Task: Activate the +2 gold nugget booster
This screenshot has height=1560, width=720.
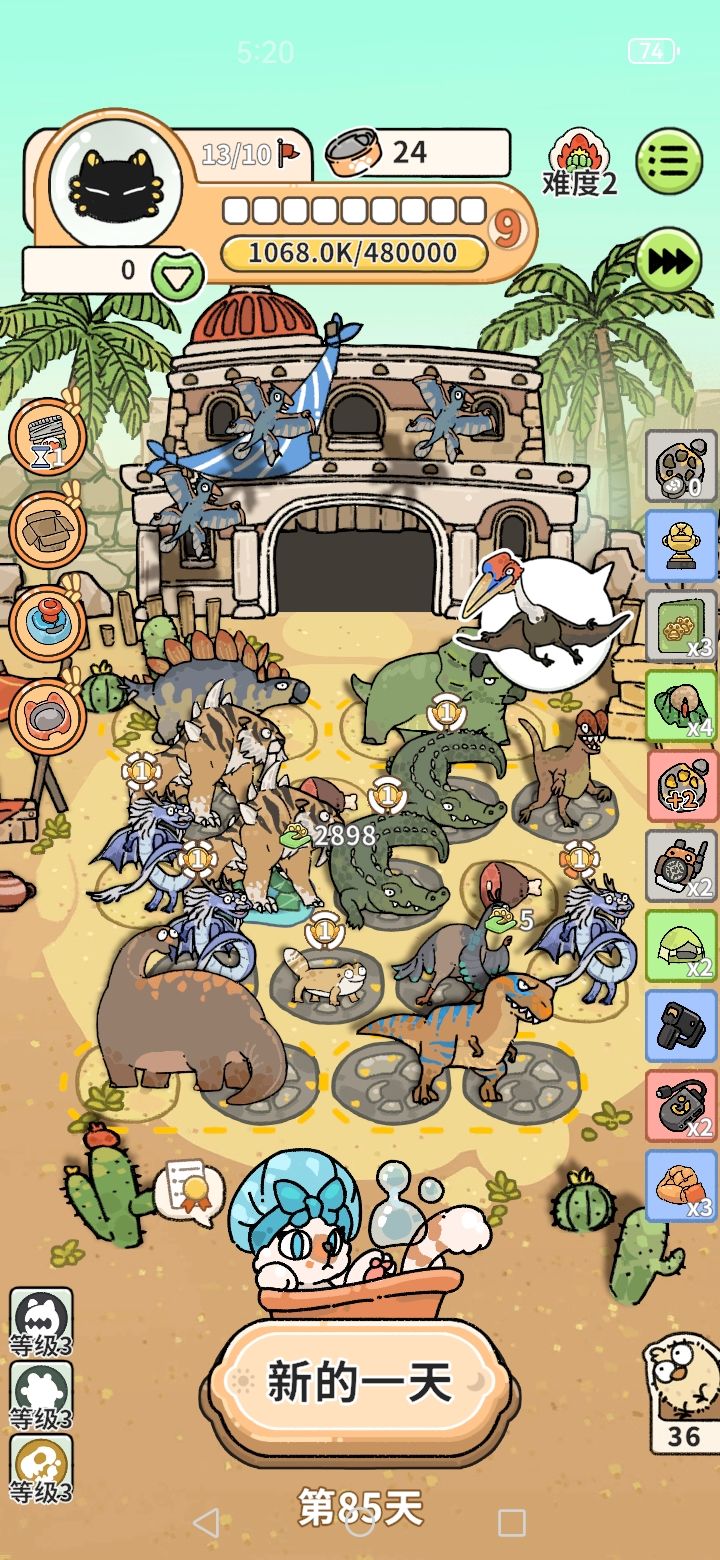Action: pyautogui.click(x=682, y=788)
